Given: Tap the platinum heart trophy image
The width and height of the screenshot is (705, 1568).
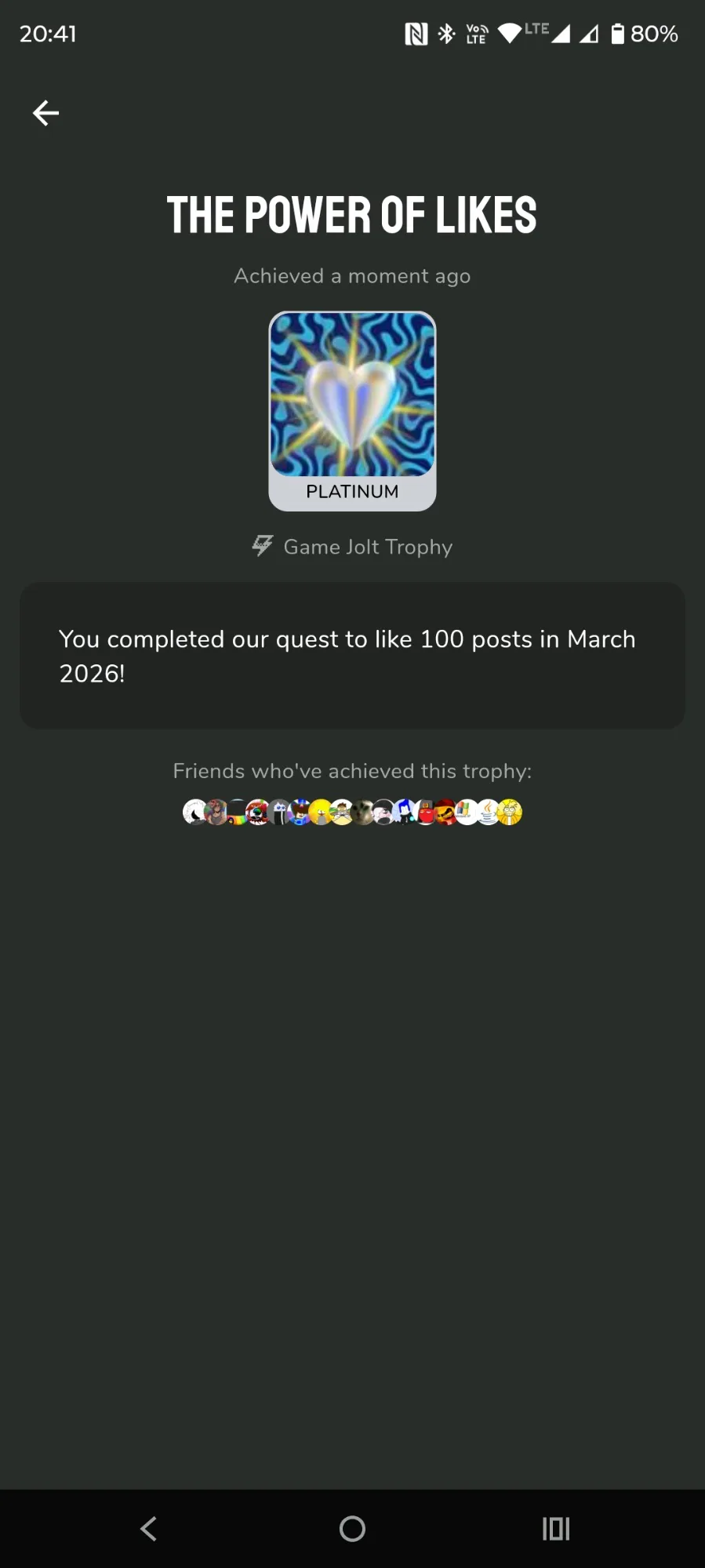Looking at the screenshot, I should coord(352,395).
